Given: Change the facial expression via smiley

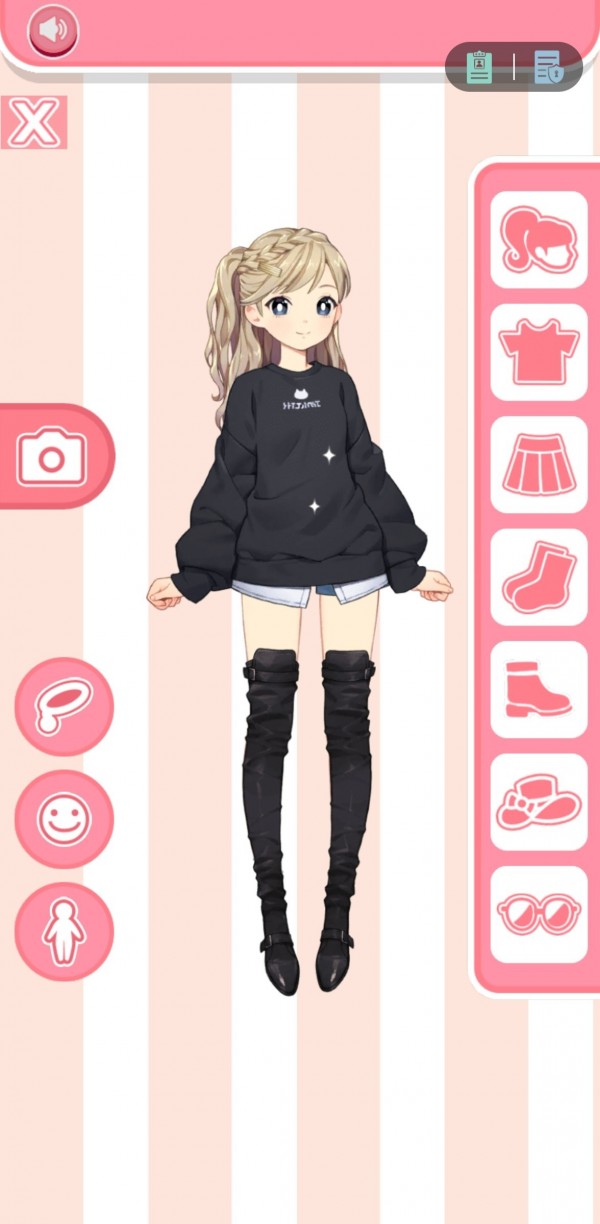Looking at the screenshot, I should tap(64, 819).
